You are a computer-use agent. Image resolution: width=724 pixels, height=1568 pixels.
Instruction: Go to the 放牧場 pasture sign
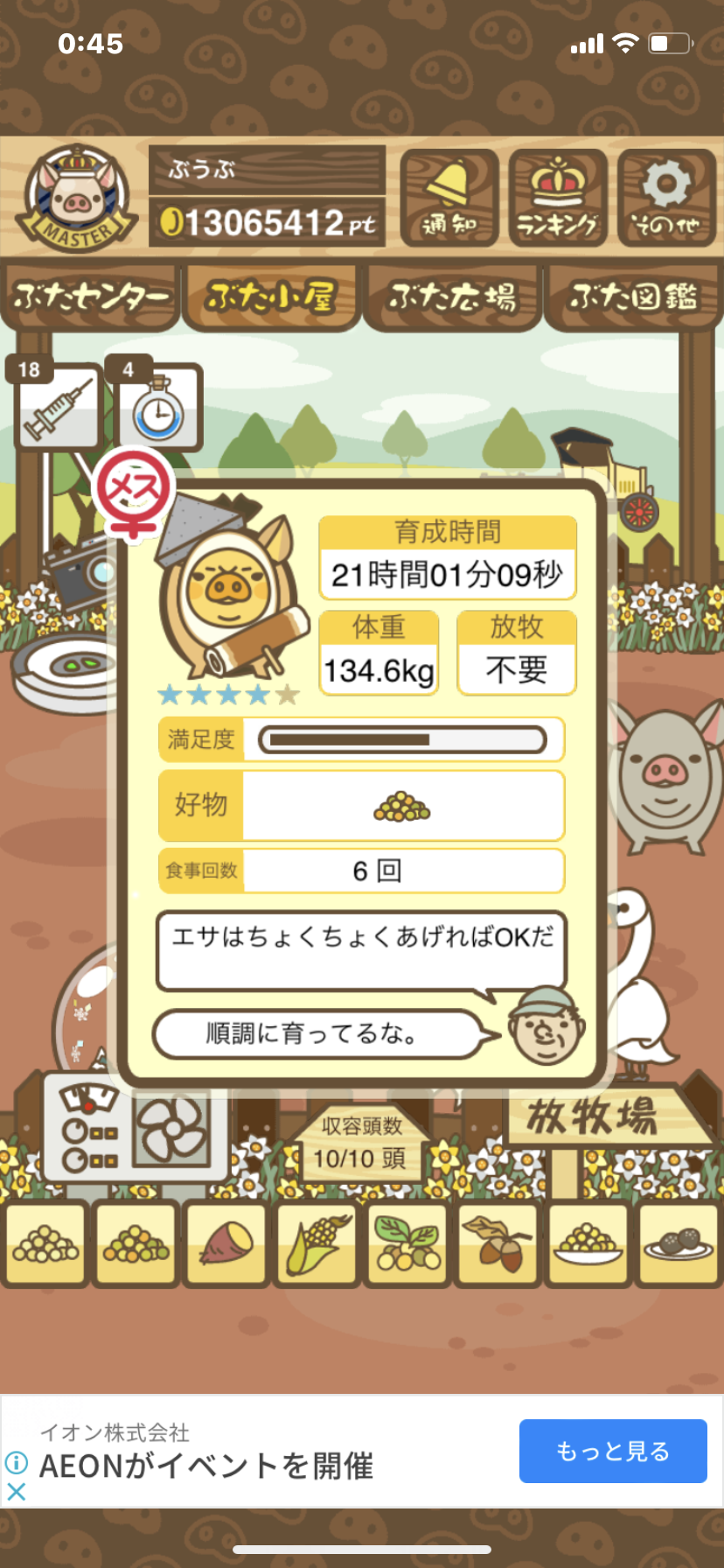point(593,1116)
